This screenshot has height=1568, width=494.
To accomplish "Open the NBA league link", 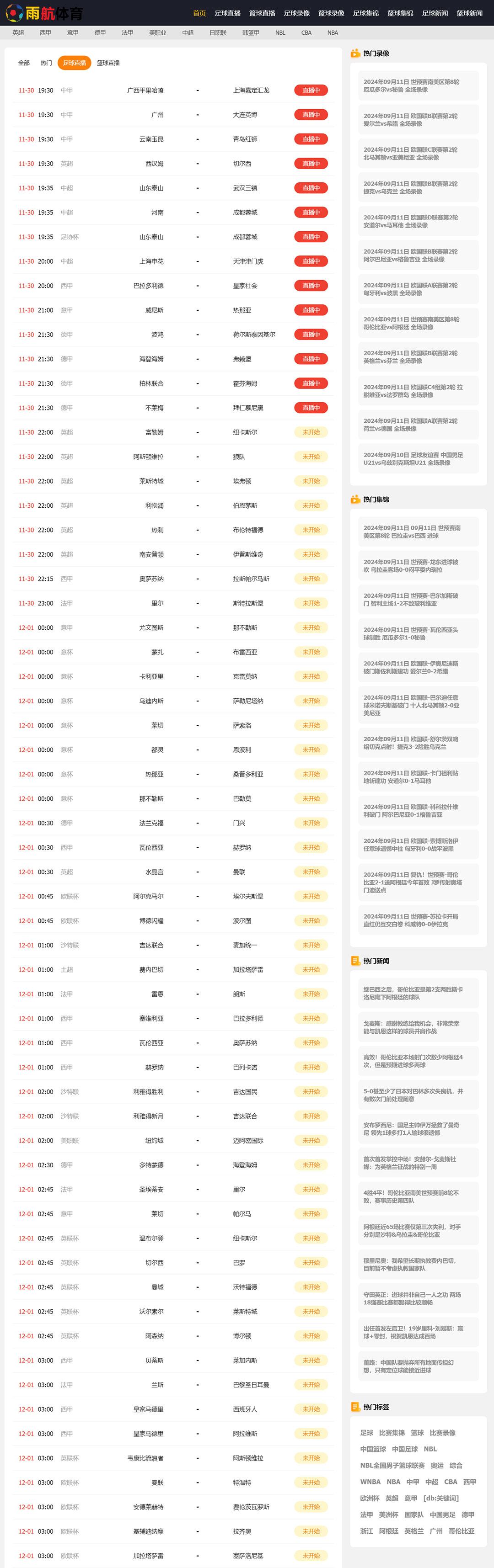I will coord(333,33).
